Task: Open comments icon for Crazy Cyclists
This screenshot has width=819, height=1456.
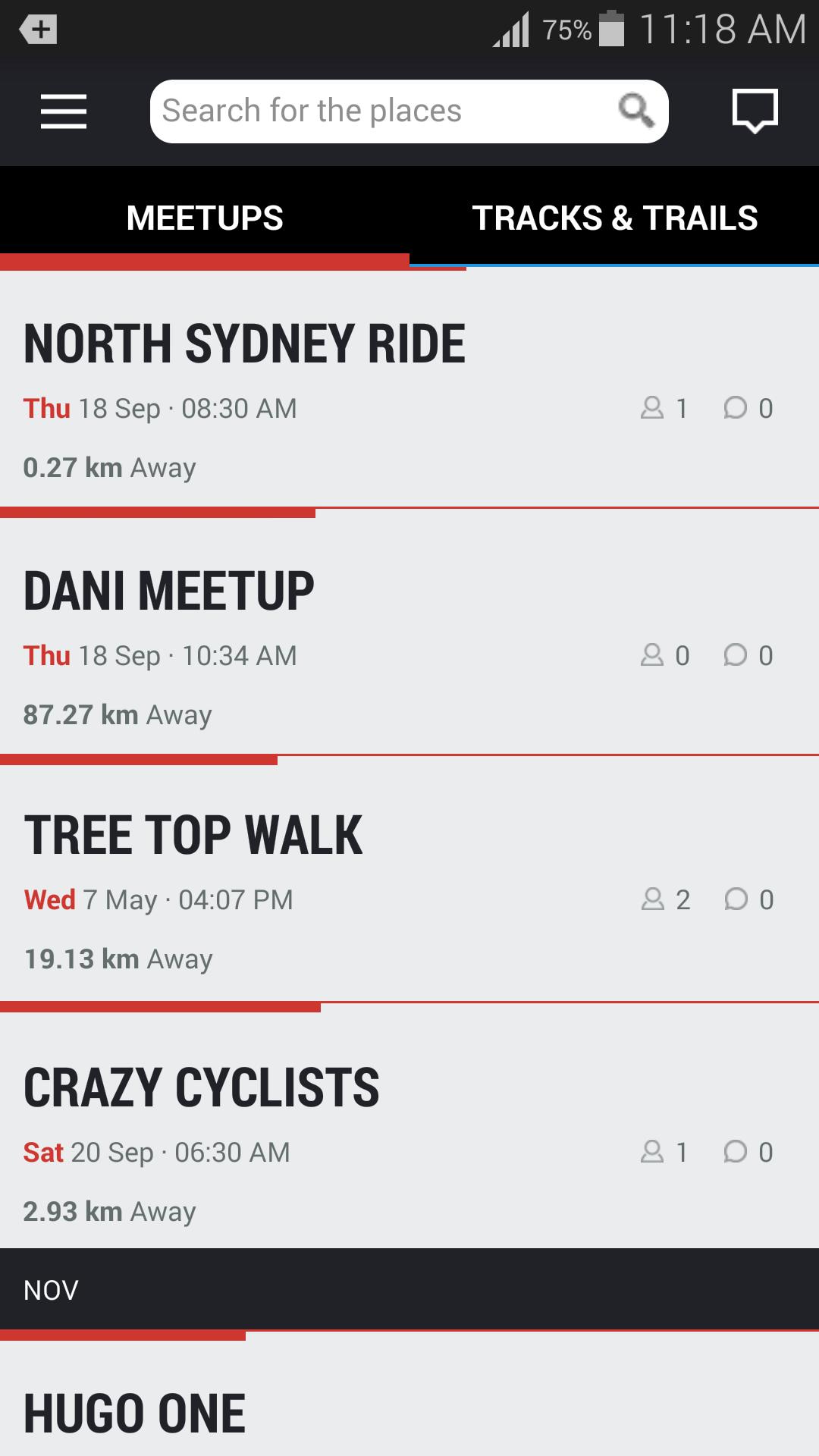Action: [x=735, y=1152]
